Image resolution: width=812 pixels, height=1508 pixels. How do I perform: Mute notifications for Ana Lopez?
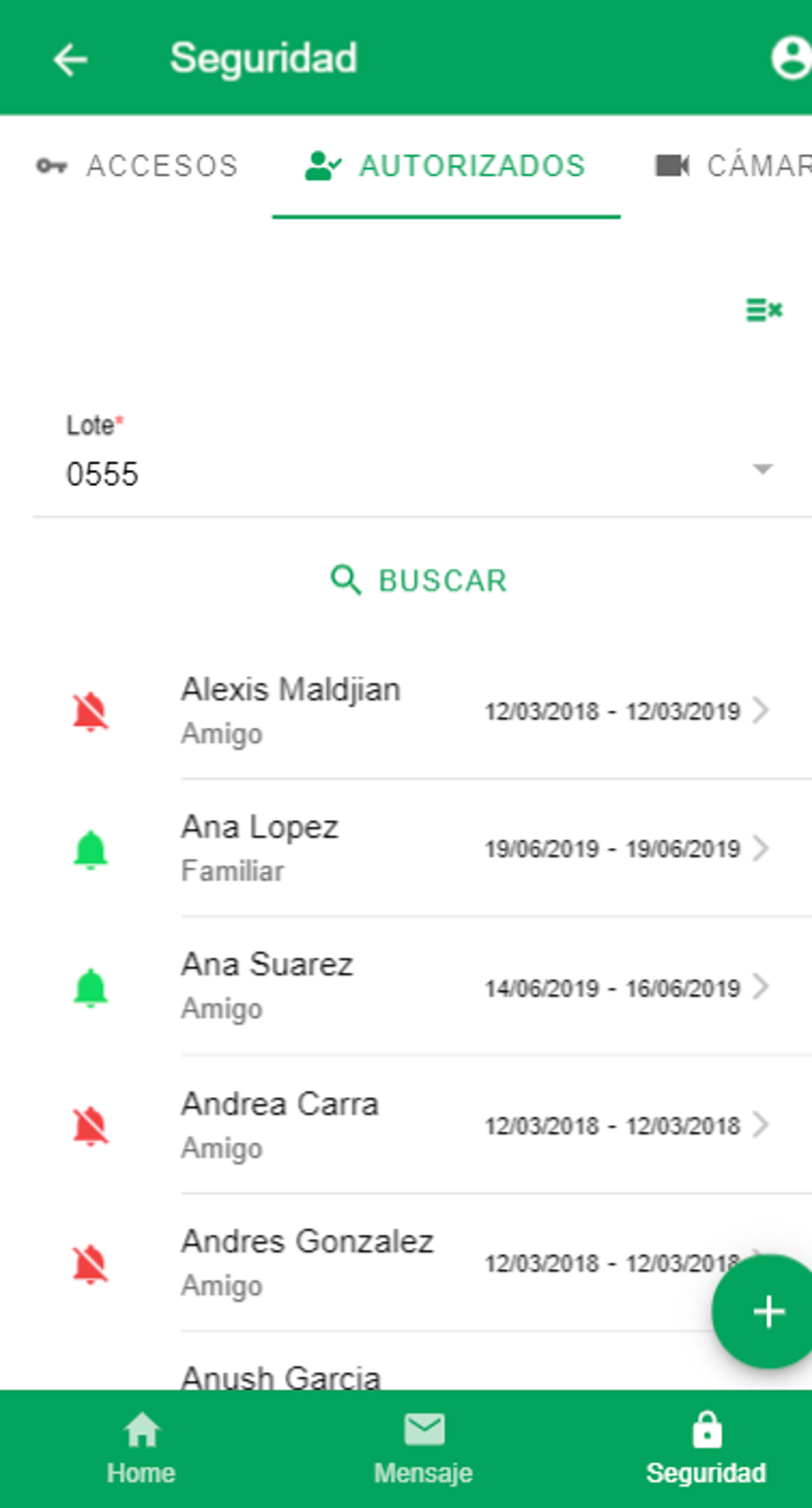[x=90, y=848]
